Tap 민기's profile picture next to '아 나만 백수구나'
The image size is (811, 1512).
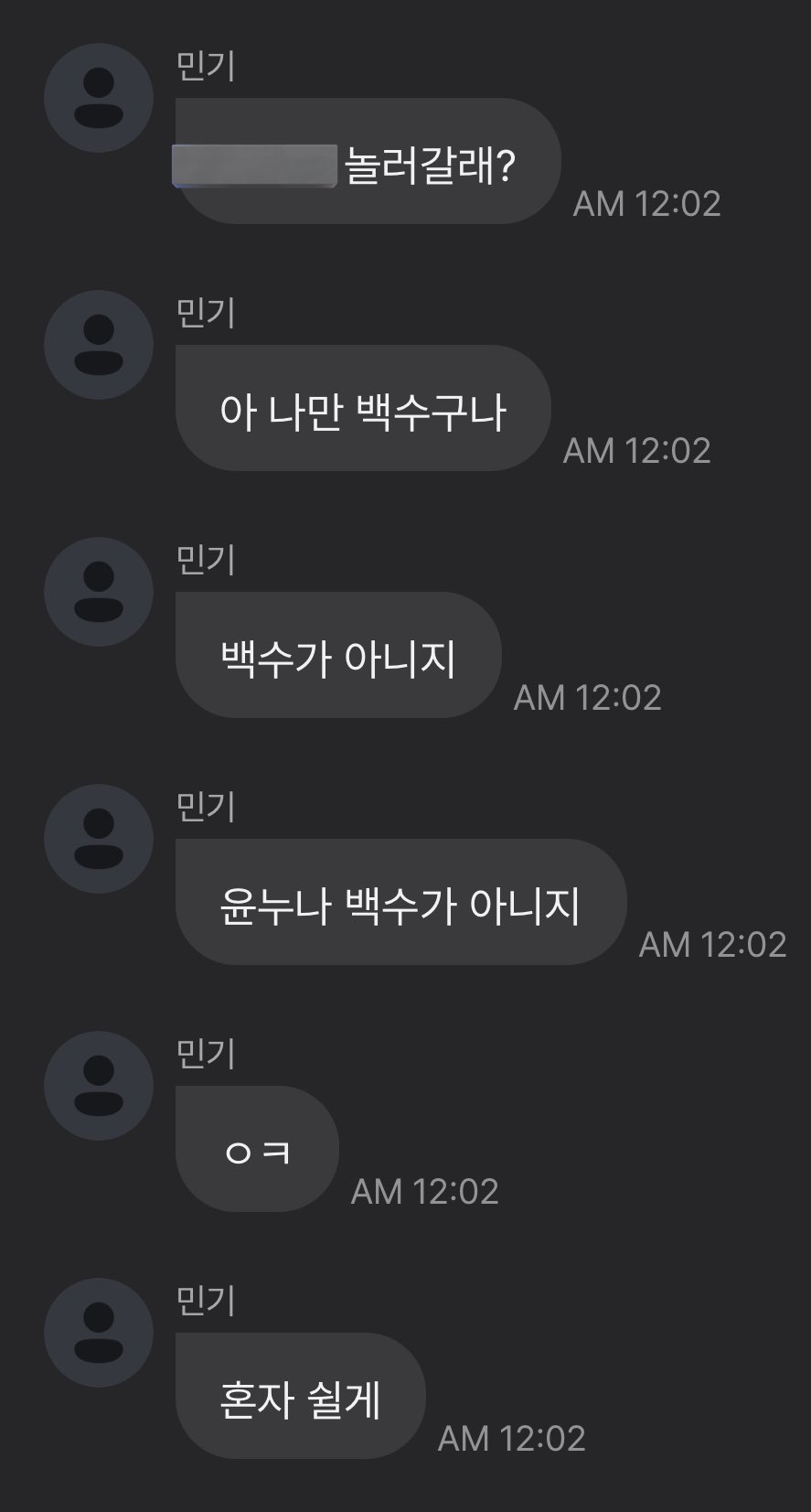(98, 345)
